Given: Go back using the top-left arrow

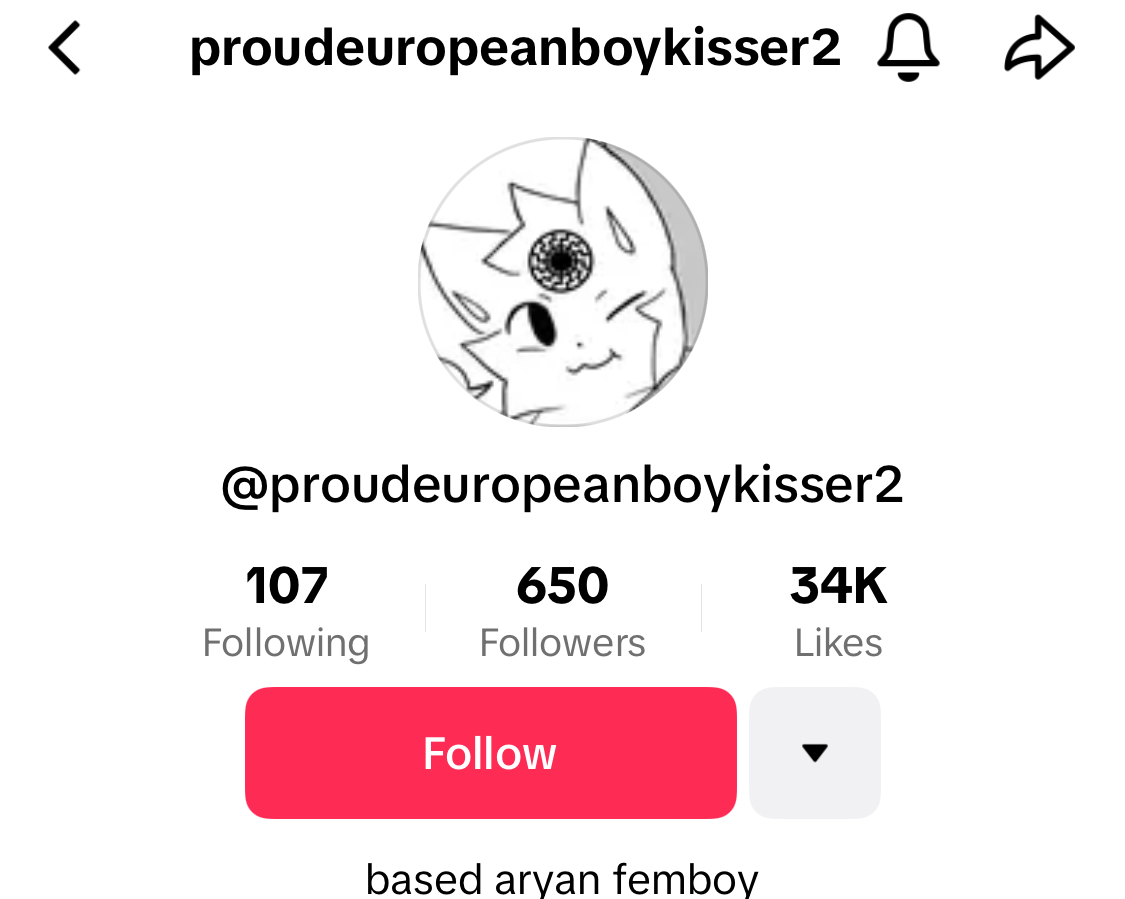Looking at the screenshot, I should click(65, 49).
